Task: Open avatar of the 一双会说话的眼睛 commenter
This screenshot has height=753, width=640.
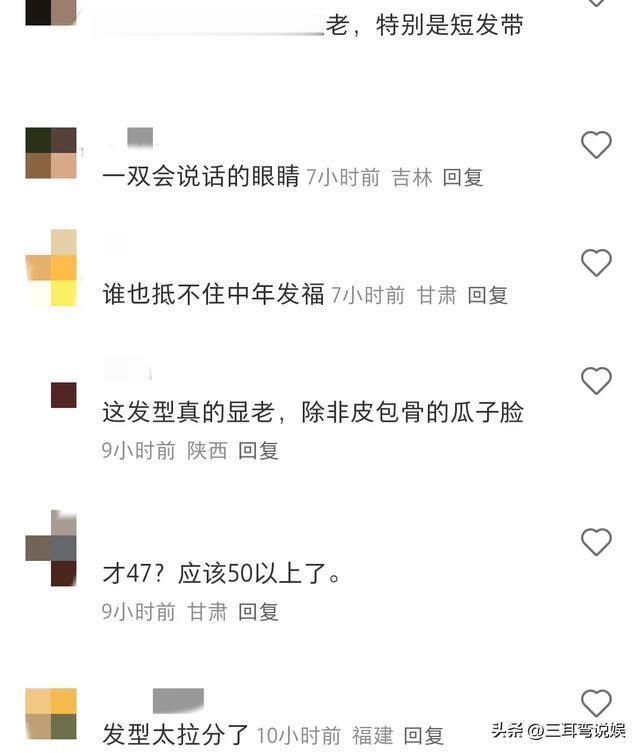Action: click(x=51, y=153)
